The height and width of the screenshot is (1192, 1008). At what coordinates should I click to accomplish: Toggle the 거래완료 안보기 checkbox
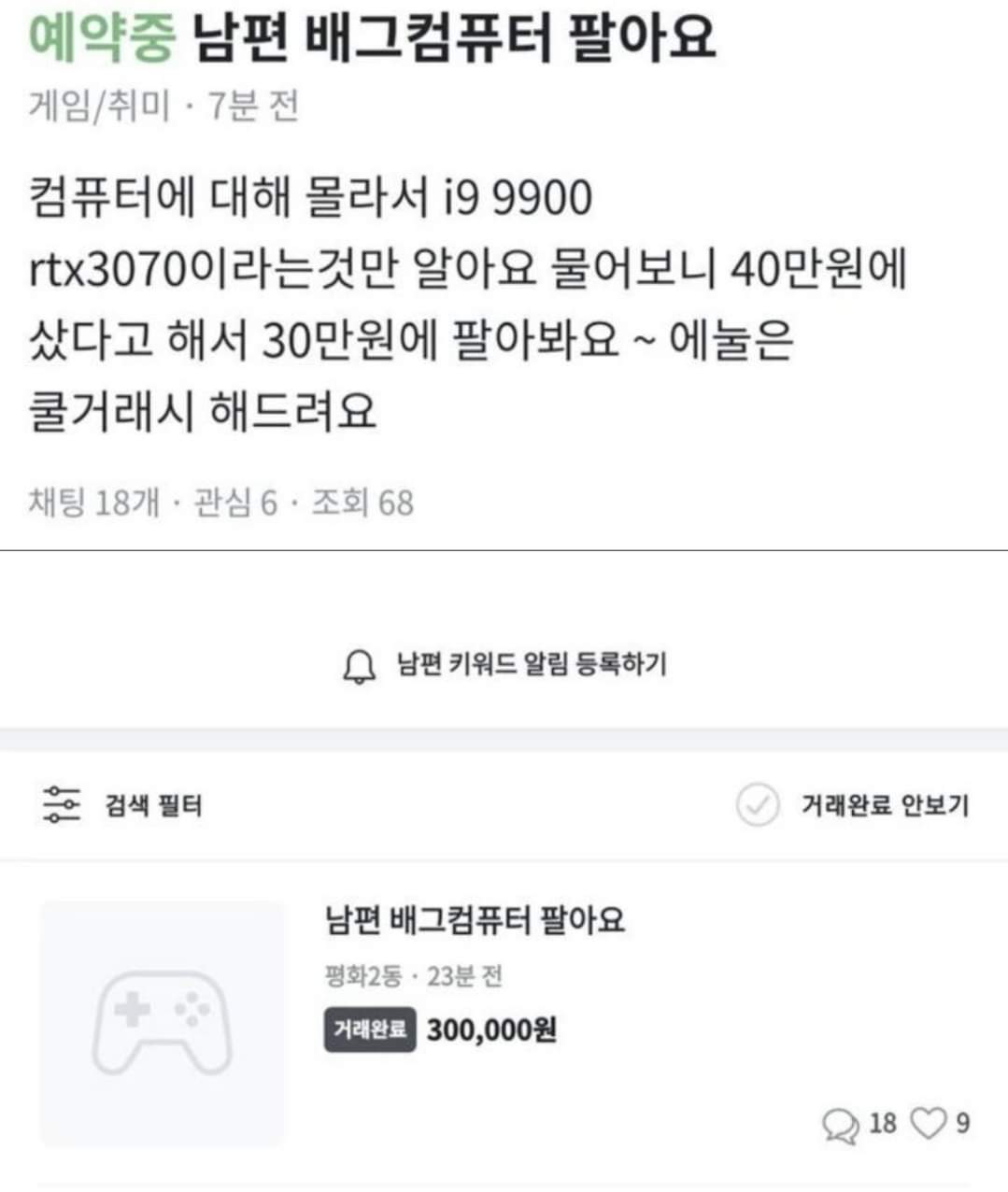(x=758, y=804)
